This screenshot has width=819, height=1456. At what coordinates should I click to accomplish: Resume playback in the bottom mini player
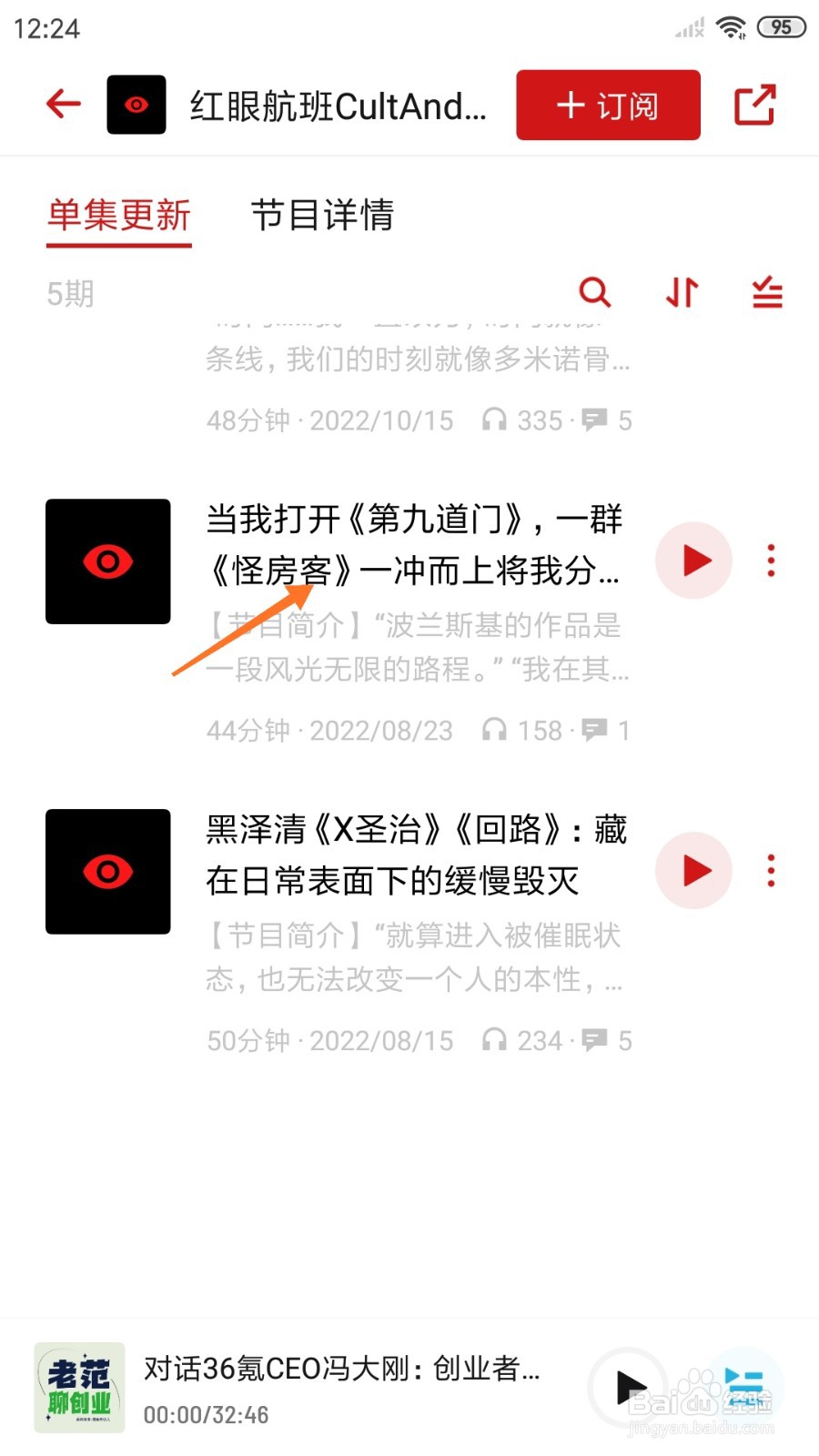coord(630,1387)
